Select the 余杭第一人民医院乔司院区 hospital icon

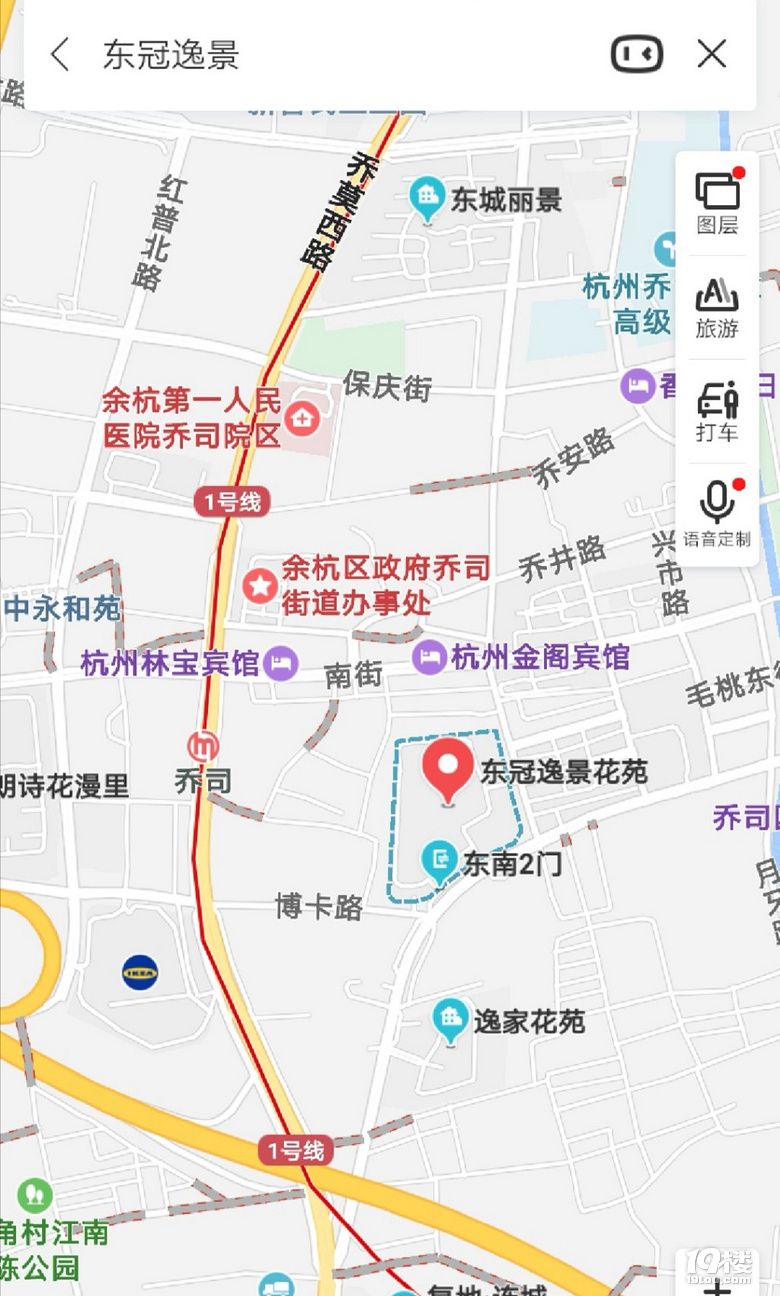tap(302, 418)
